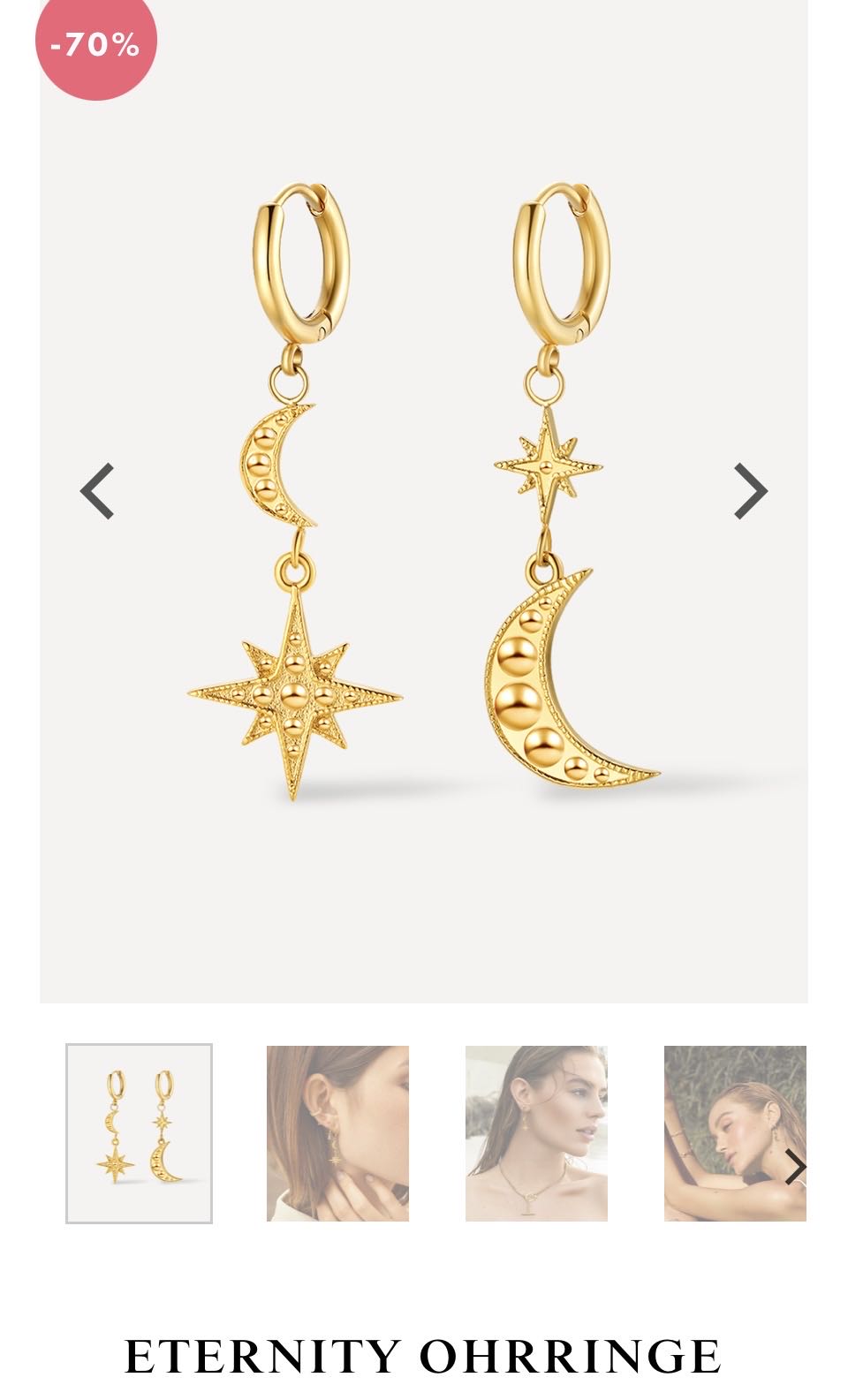Go to the previous product image

pos(97,491)
